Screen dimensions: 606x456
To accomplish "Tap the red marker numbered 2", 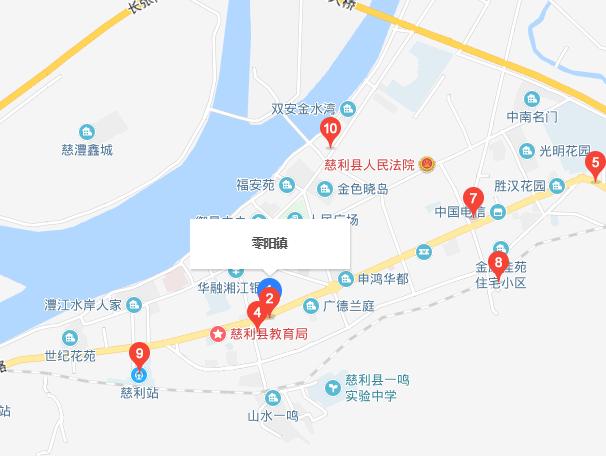I will coord(271,297).
